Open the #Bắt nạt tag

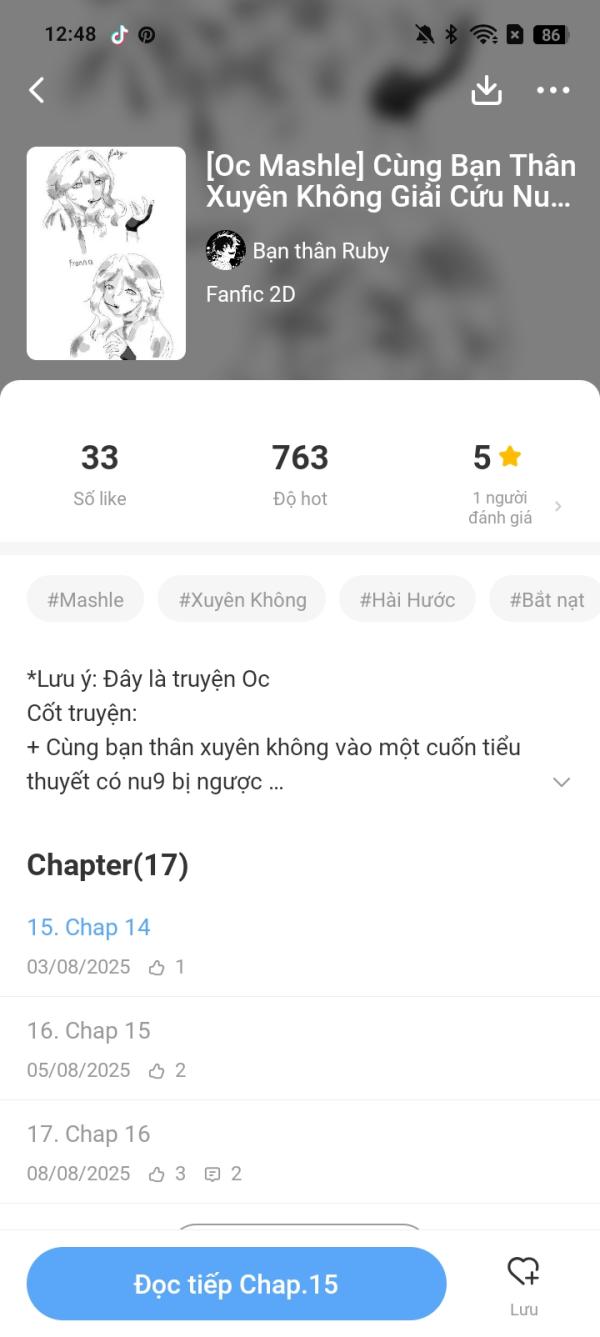(x=546, y=600)
